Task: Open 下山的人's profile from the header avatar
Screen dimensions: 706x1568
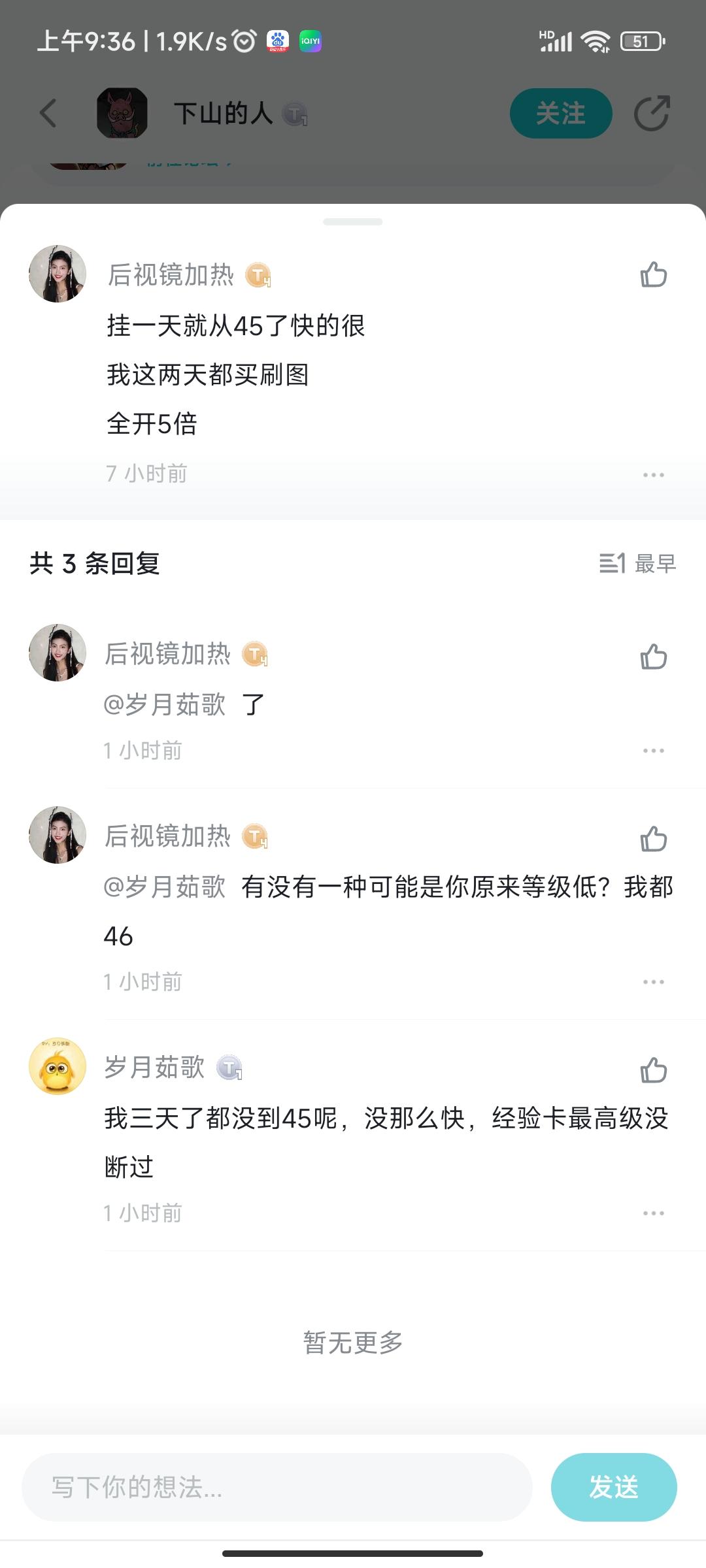Action: click(x=122, y=113)
